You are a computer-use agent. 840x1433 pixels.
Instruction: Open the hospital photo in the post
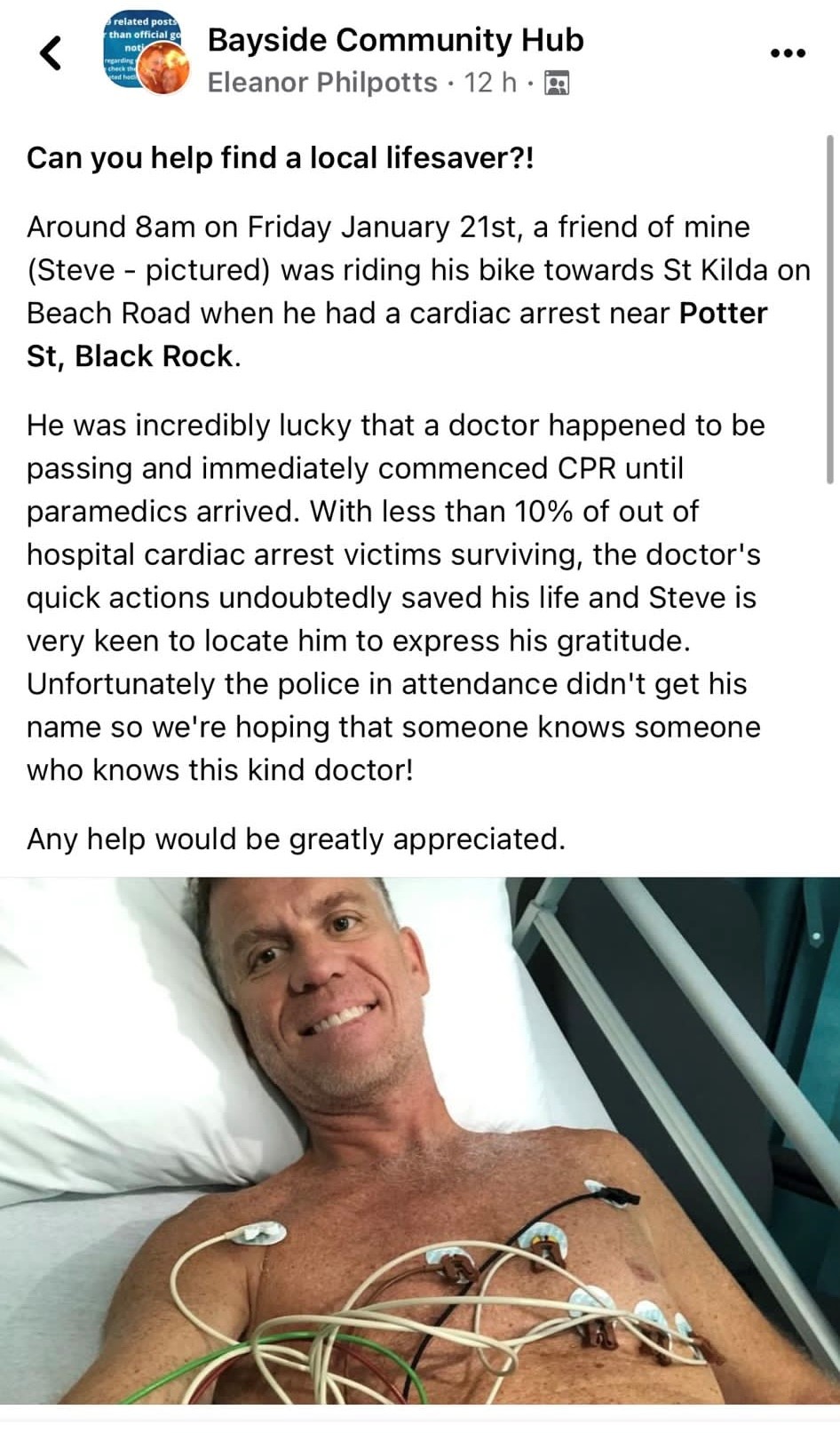pyautogui.click(x=420, y=1141)
